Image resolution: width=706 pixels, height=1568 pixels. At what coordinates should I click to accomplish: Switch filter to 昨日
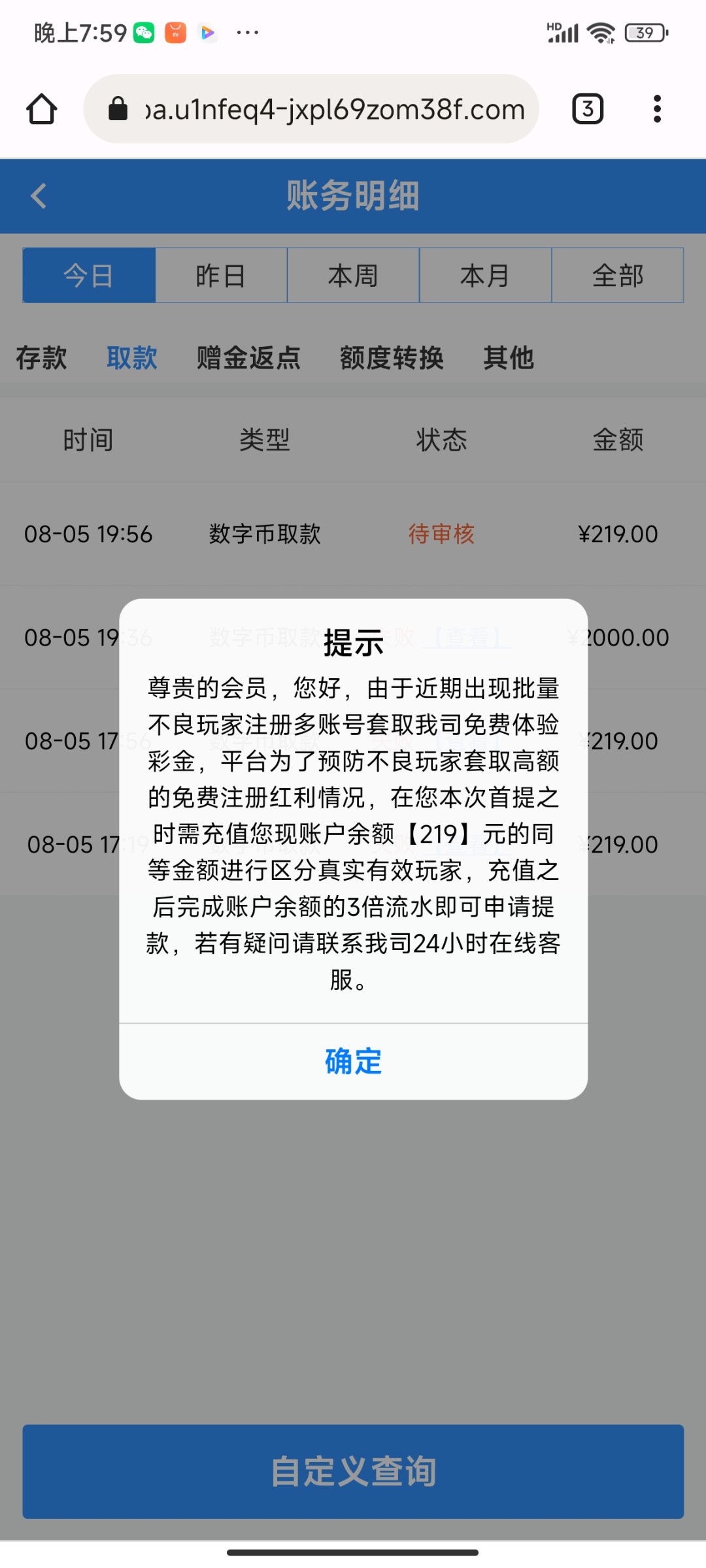pos(221,275)
